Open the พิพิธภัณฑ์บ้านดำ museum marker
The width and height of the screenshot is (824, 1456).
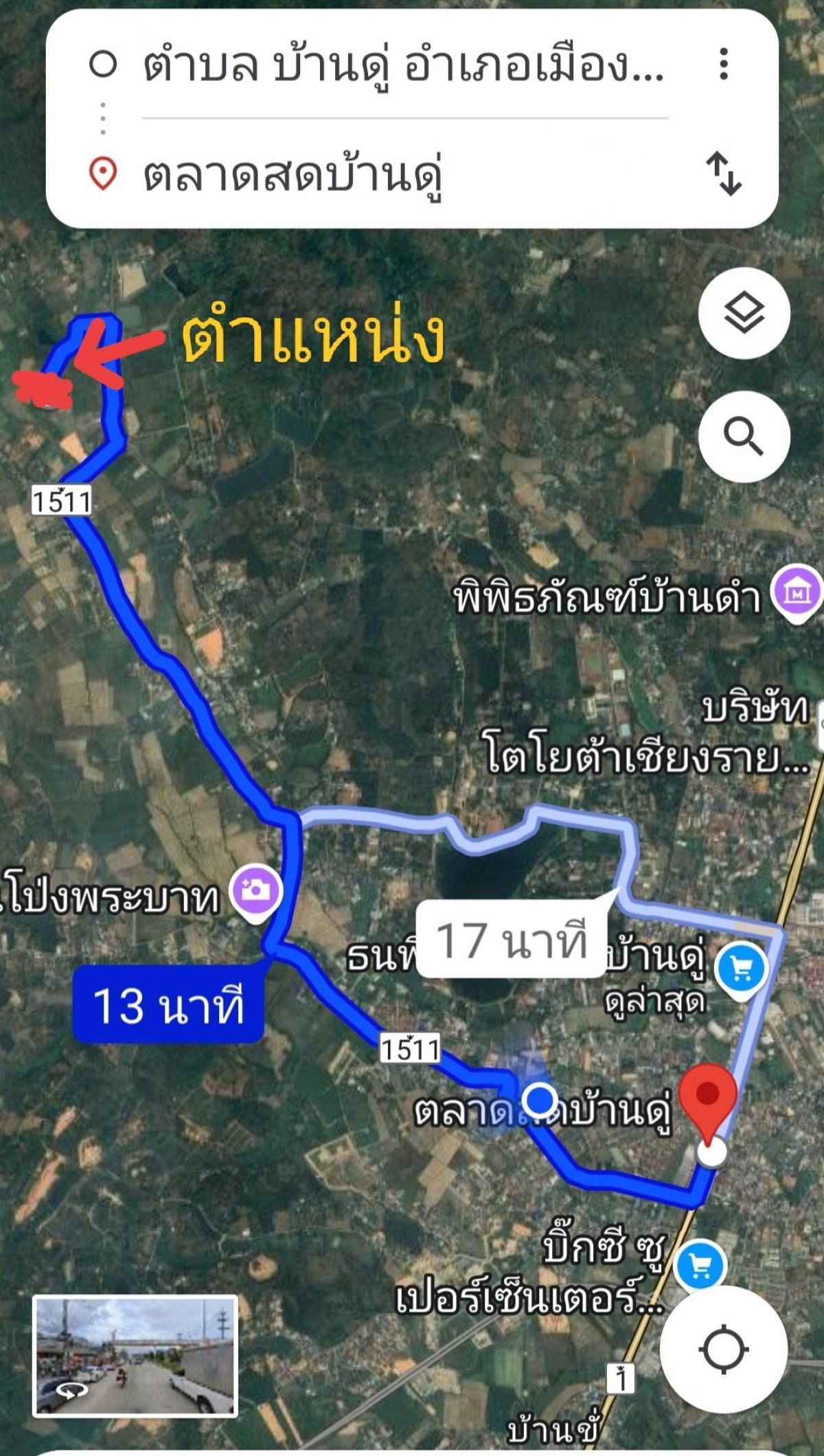pyautogui.click(x=797, y=594)
